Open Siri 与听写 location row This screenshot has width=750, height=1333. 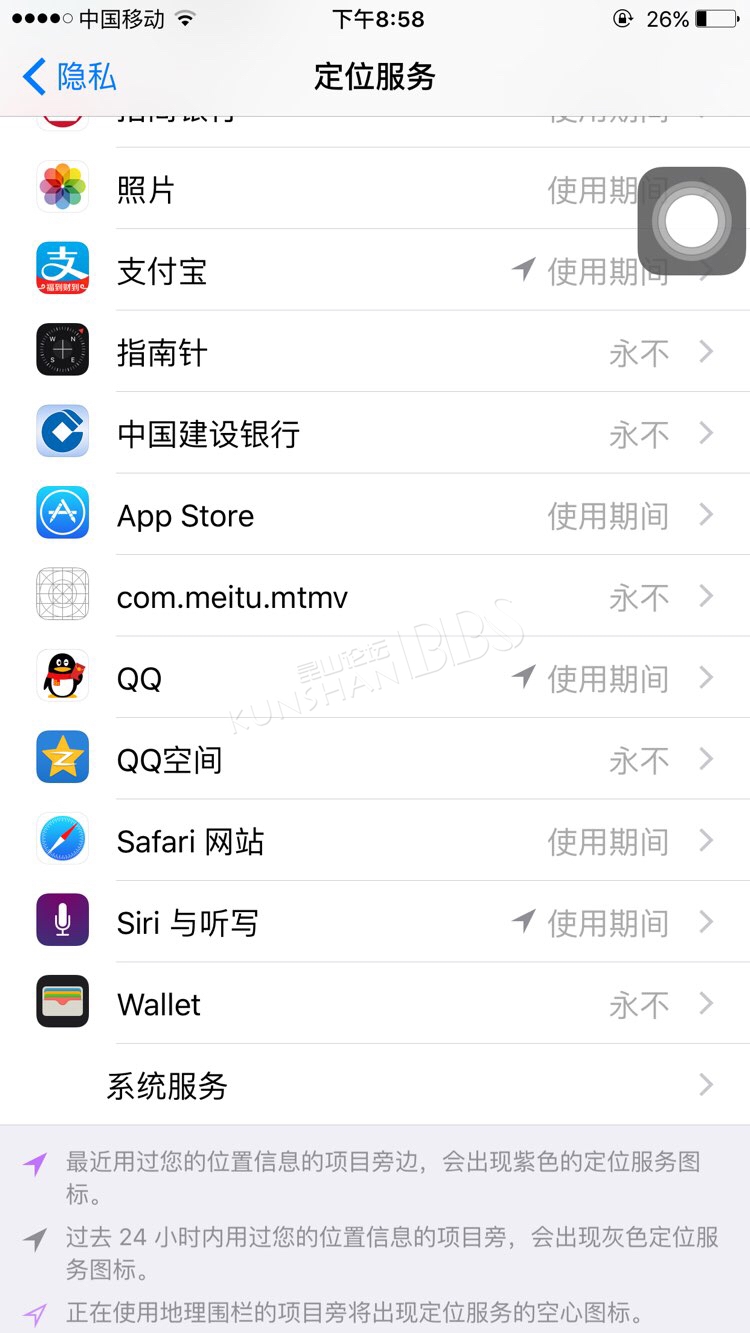375,922
